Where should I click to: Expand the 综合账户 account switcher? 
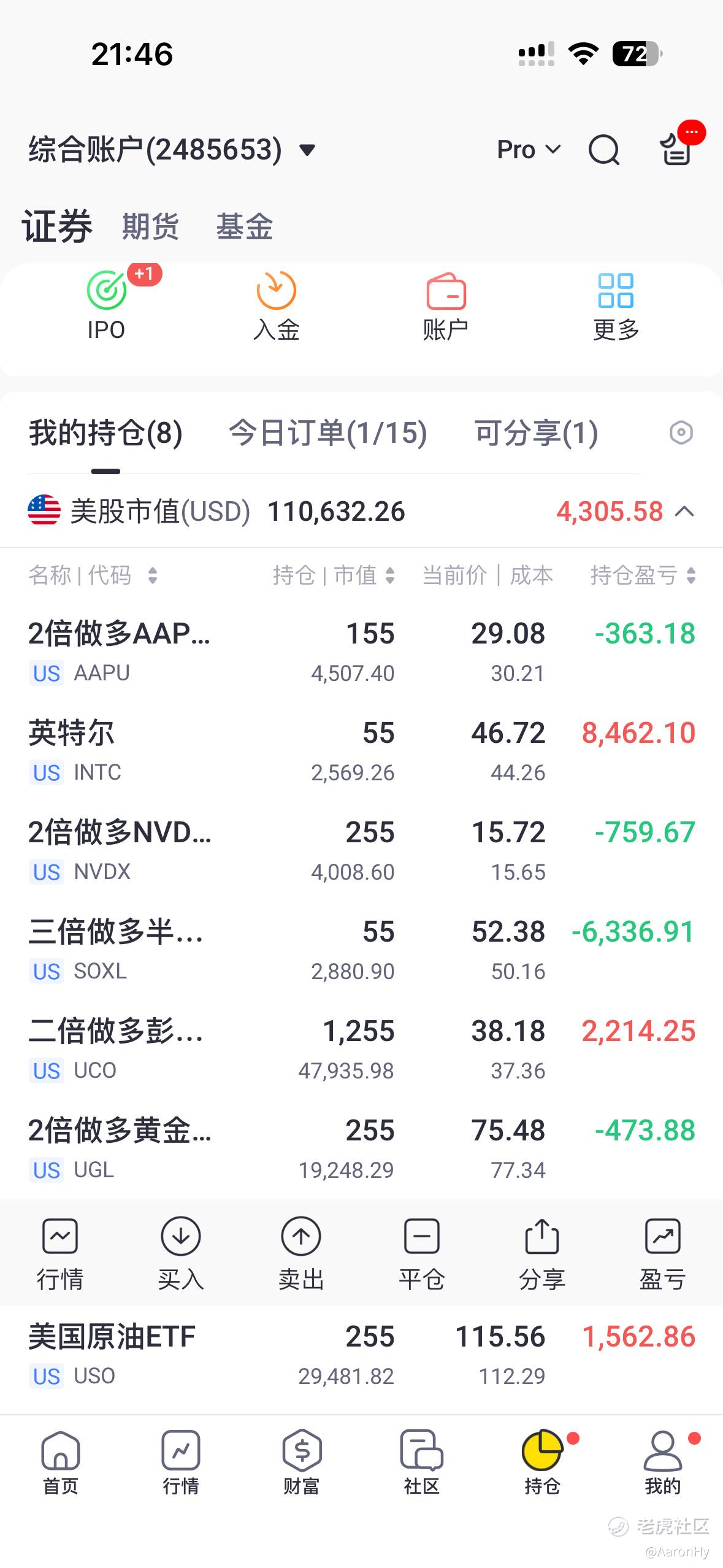click(x=307, y=150)
